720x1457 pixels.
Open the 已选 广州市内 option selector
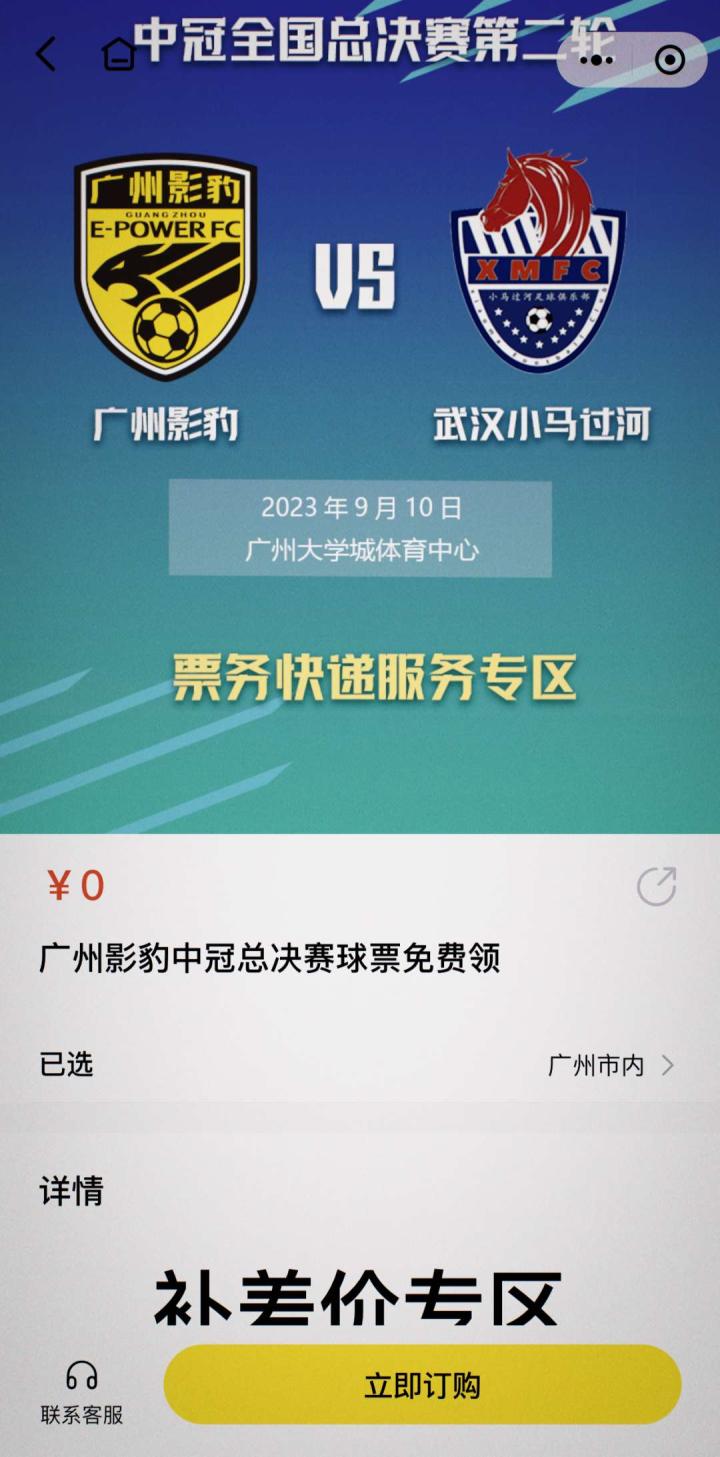[x=610, y=1065]
